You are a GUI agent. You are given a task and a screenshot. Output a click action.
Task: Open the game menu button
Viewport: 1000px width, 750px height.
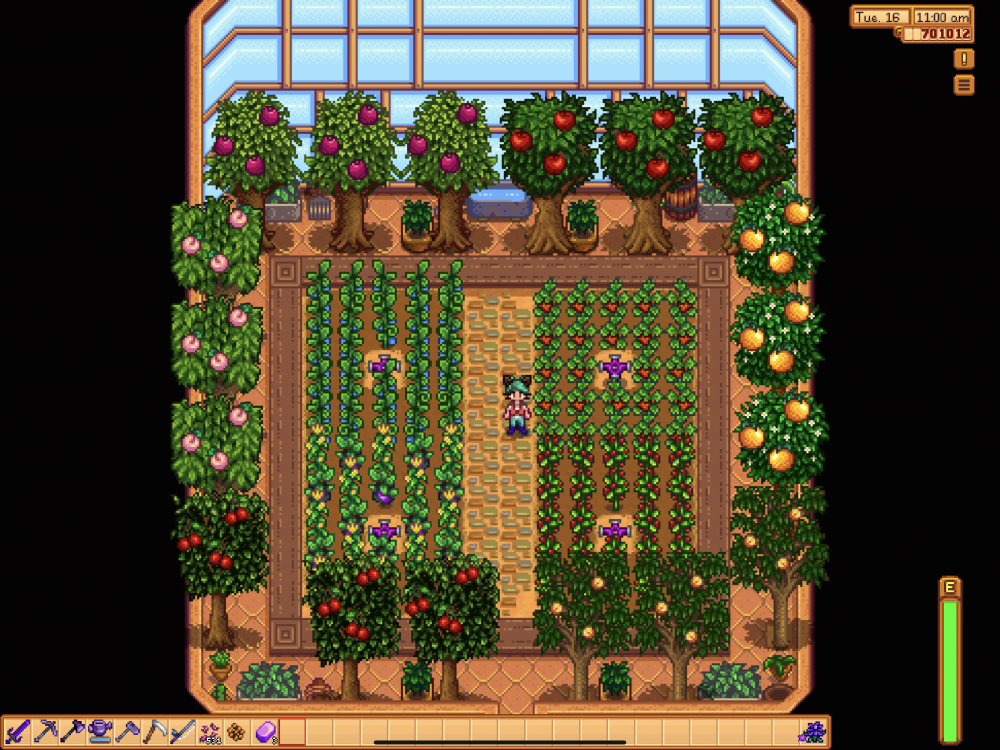[964, 85]
